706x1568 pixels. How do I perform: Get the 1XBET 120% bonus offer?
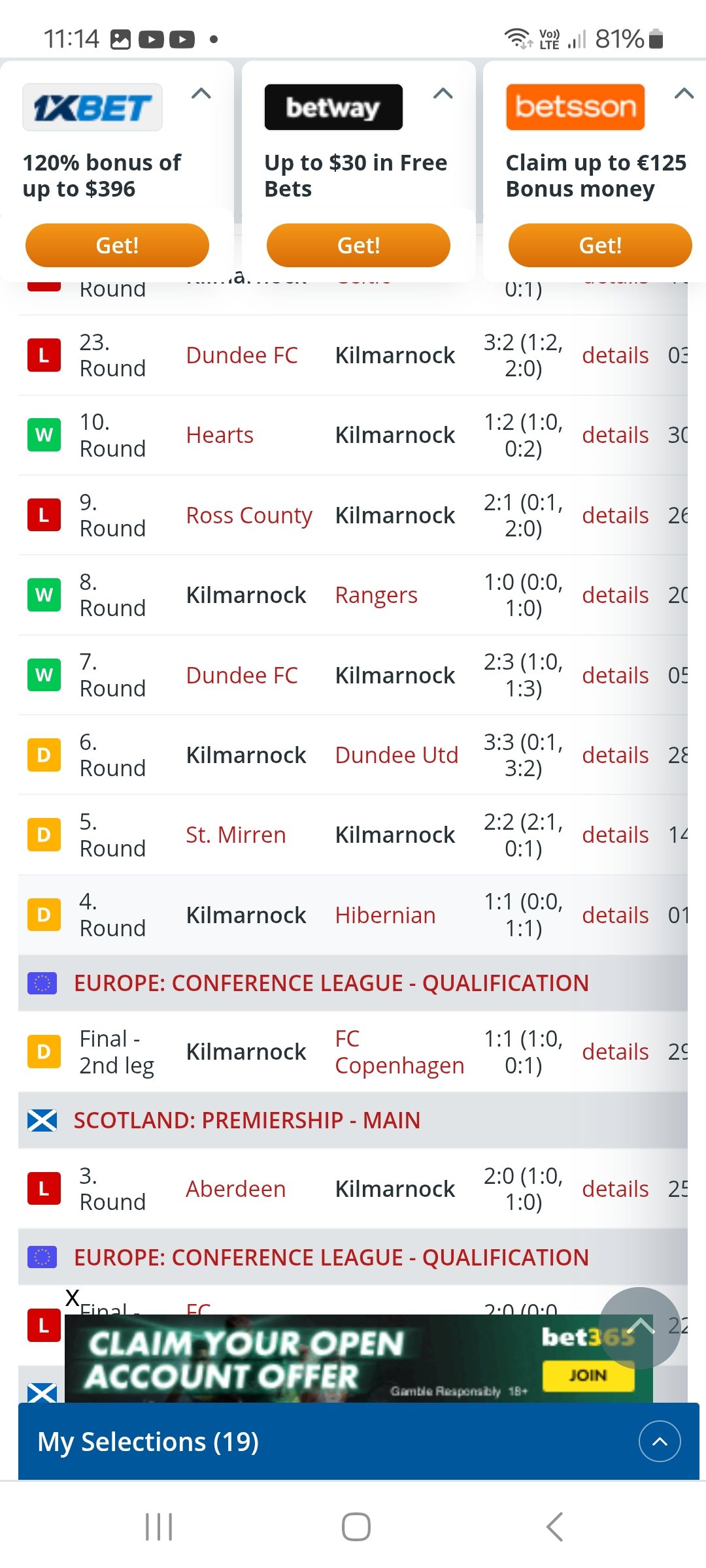[117, 245]
